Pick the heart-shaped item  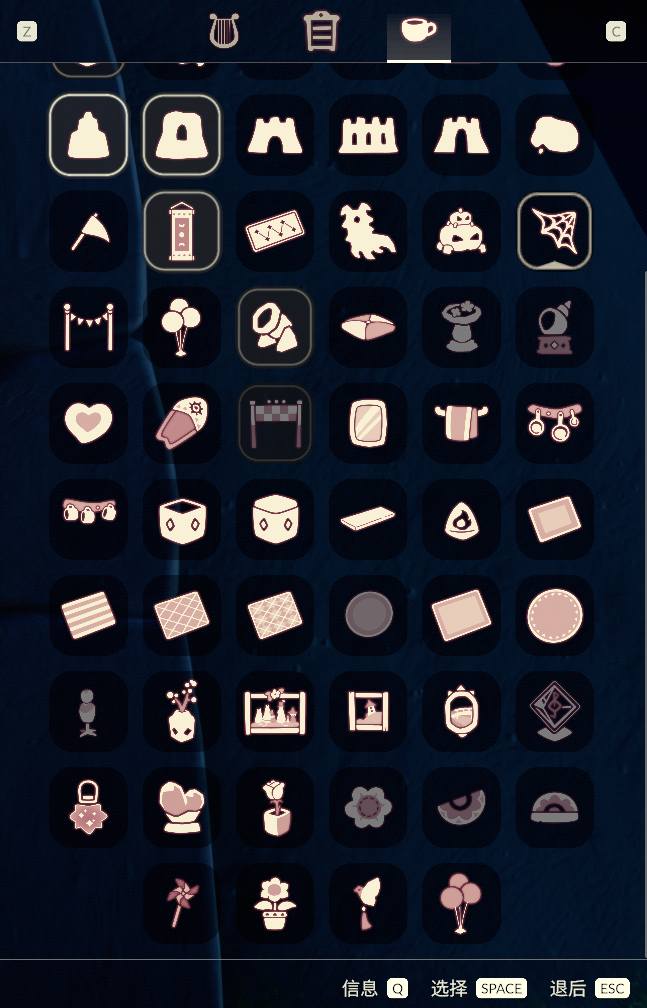(88, 423)
